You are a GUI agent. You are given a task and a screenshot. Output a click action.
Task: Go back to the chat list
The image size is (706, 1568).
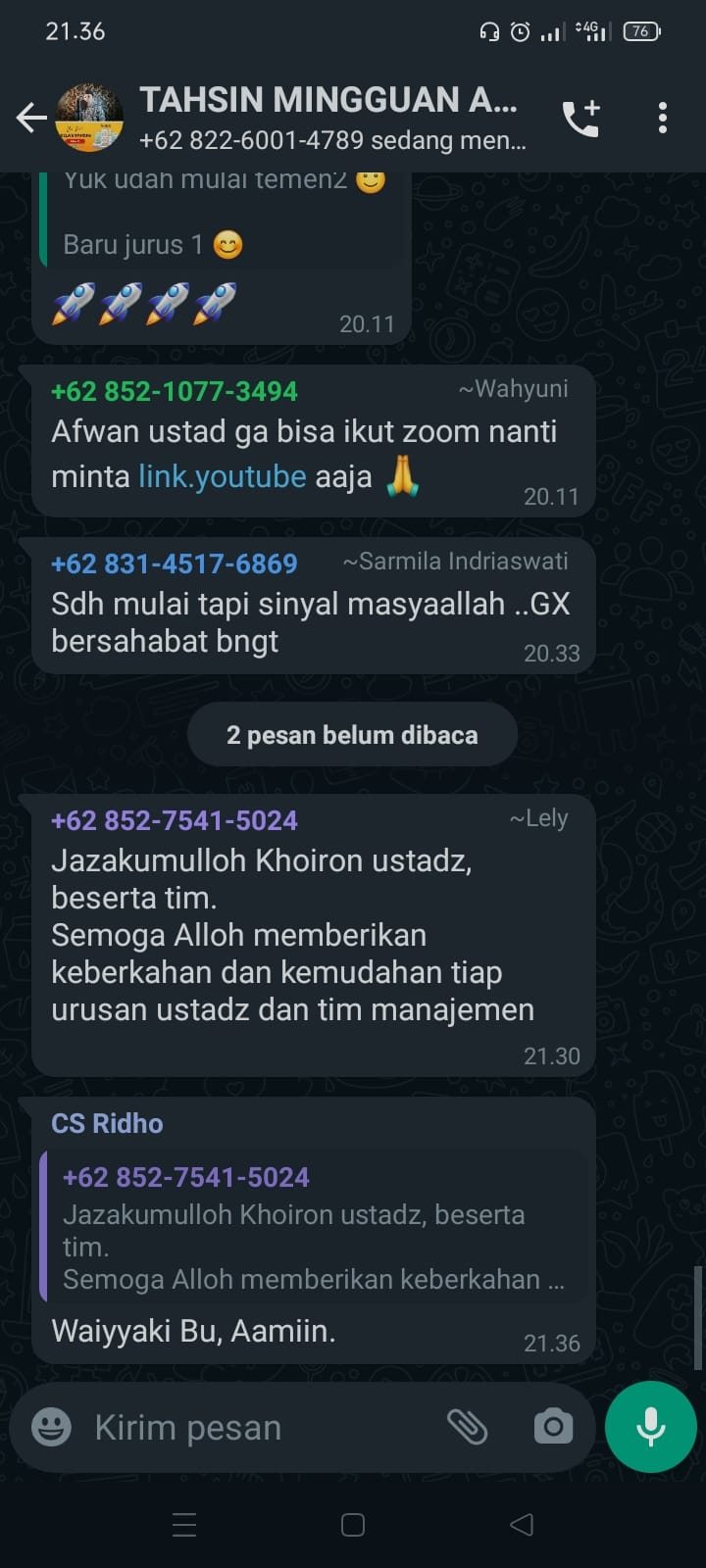coord(31,119)
